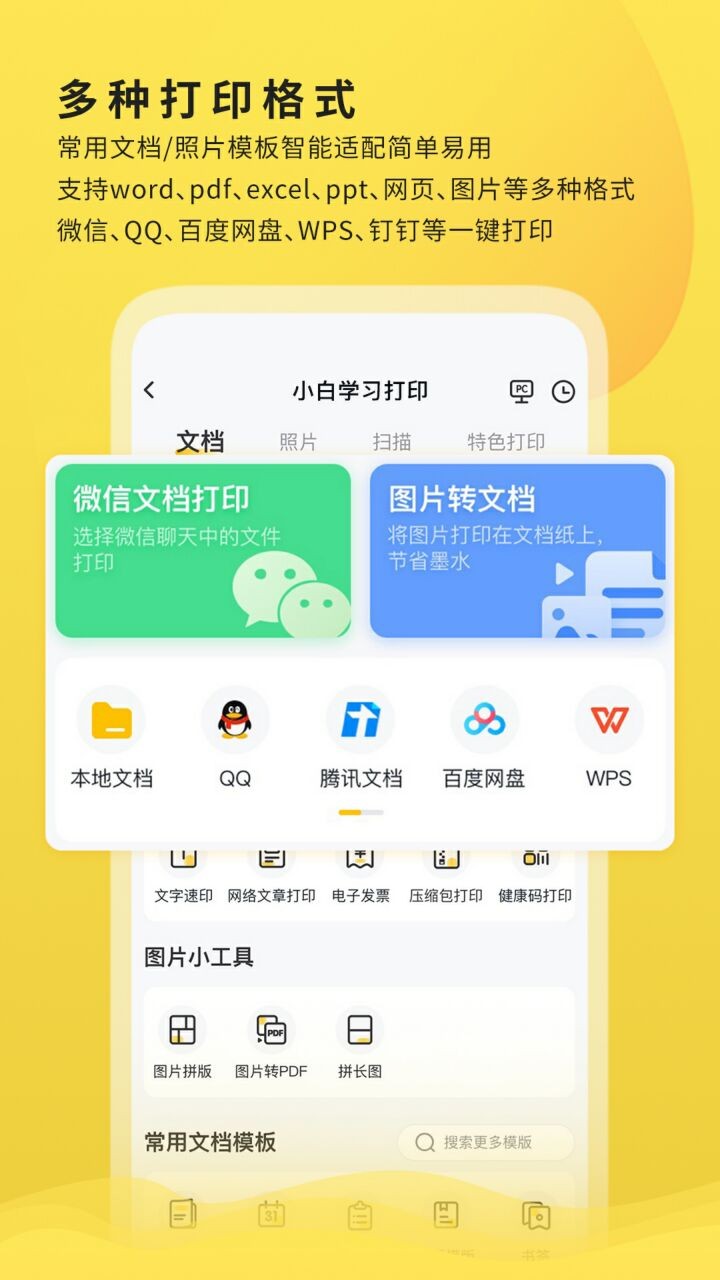Image resolution: width=720 pixels, height=1280 pixels.
Task: Select the QQ document source icon
Action: (x=236, y=718)
